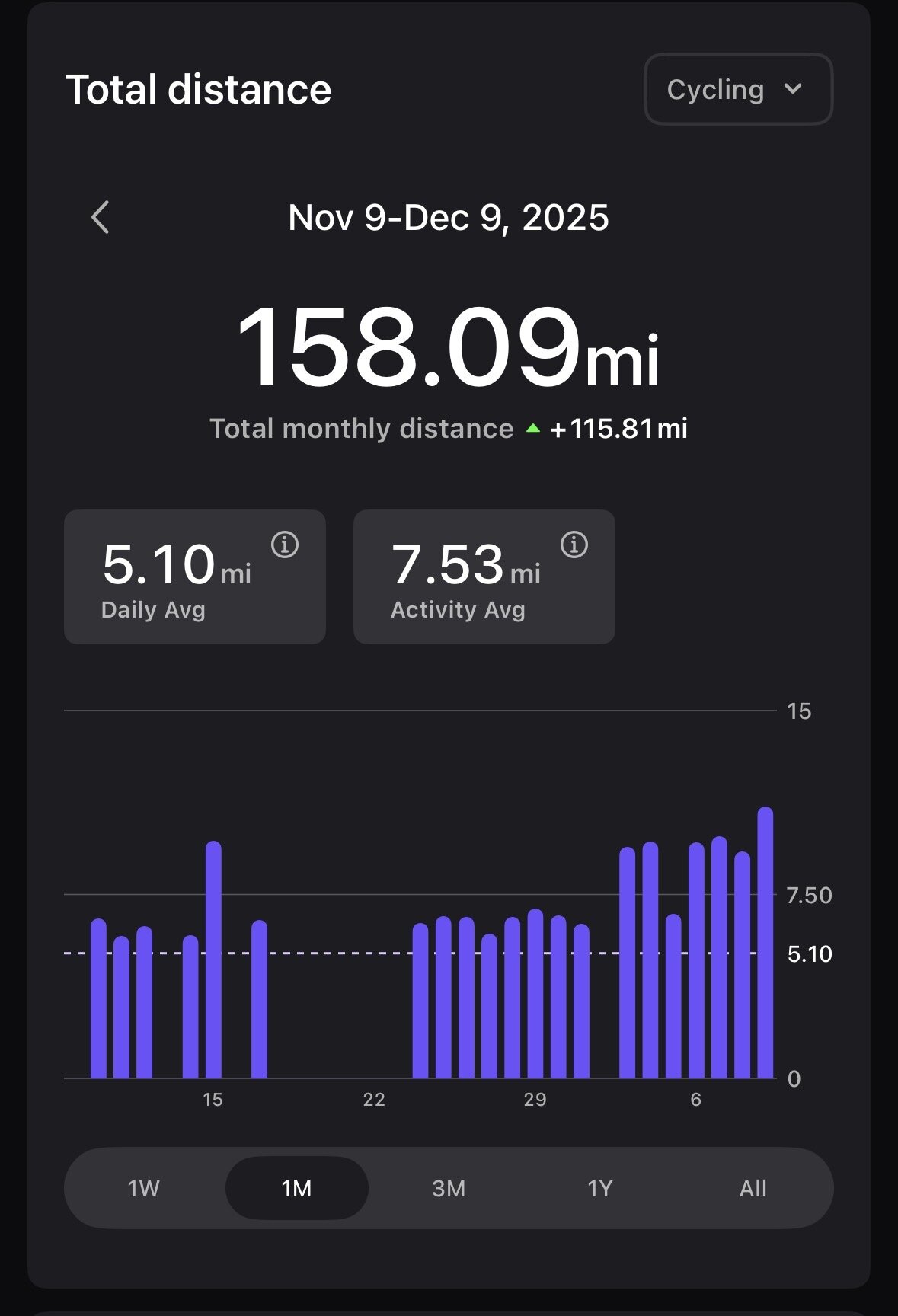Show info for Daily Avg
Viewport: 898px width, 1316px height.
coord(285,545)
